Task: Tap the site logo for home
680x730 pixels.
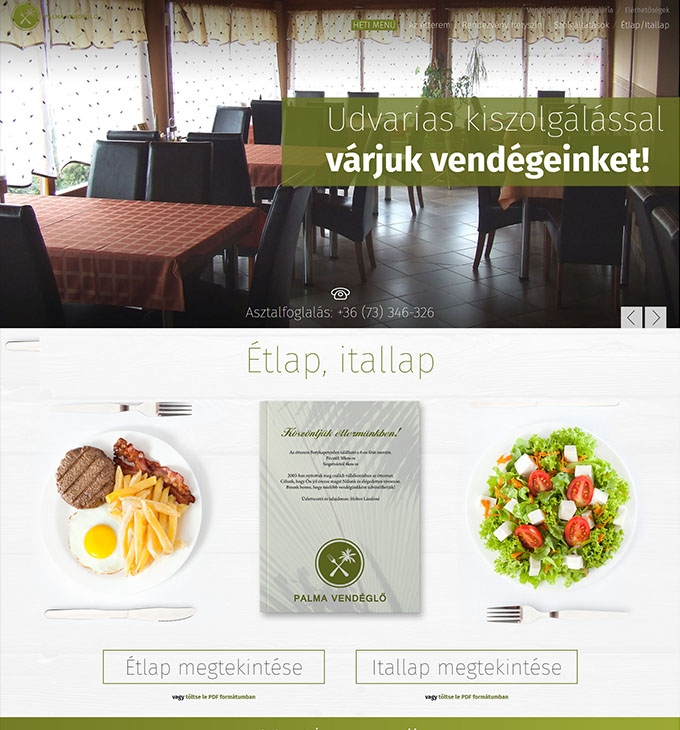Action: 27,15
